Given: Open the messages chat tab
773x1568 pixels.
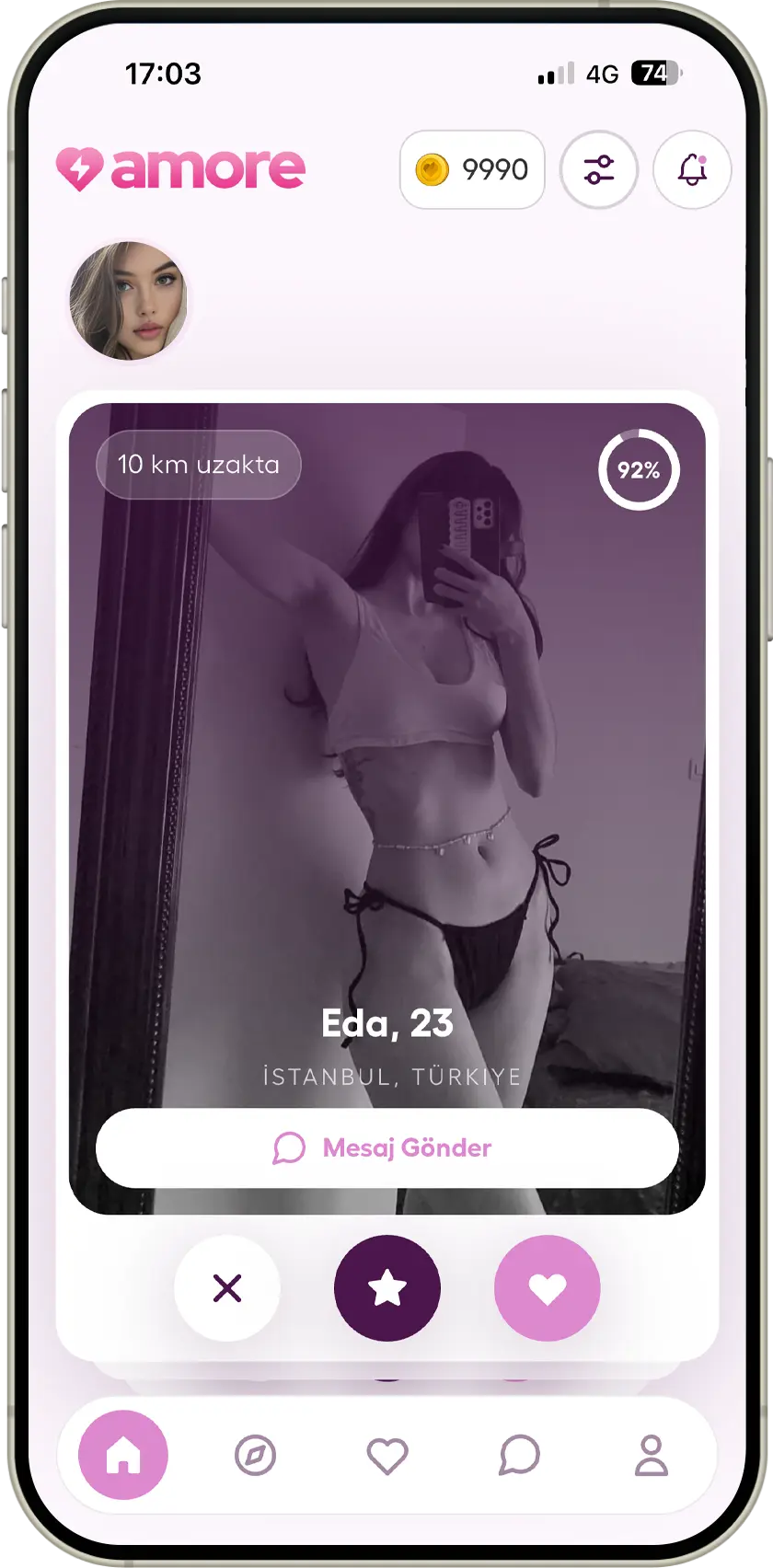Looking at the screenshot, I should point(519,1455).
